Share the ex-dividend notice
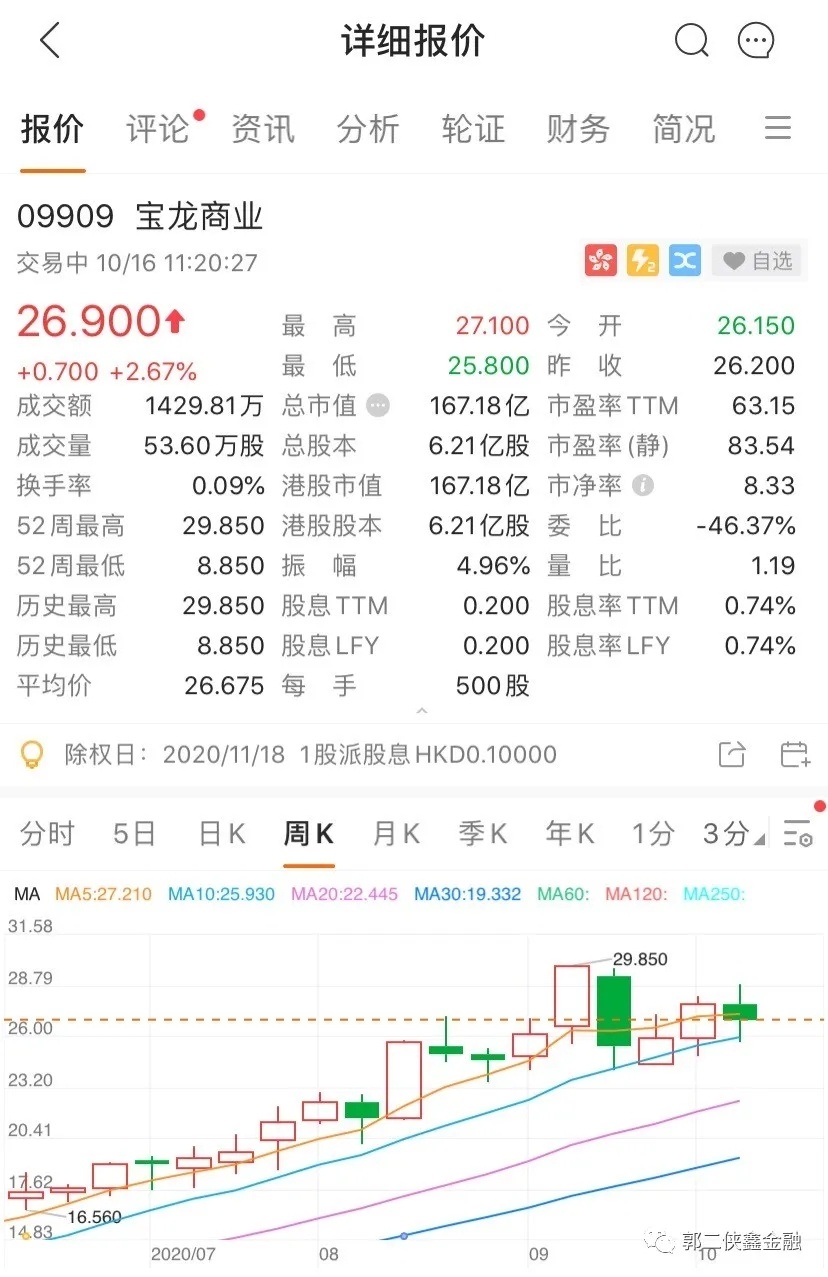The height and width of the screenshot is (1277, 828). [732, 754]
